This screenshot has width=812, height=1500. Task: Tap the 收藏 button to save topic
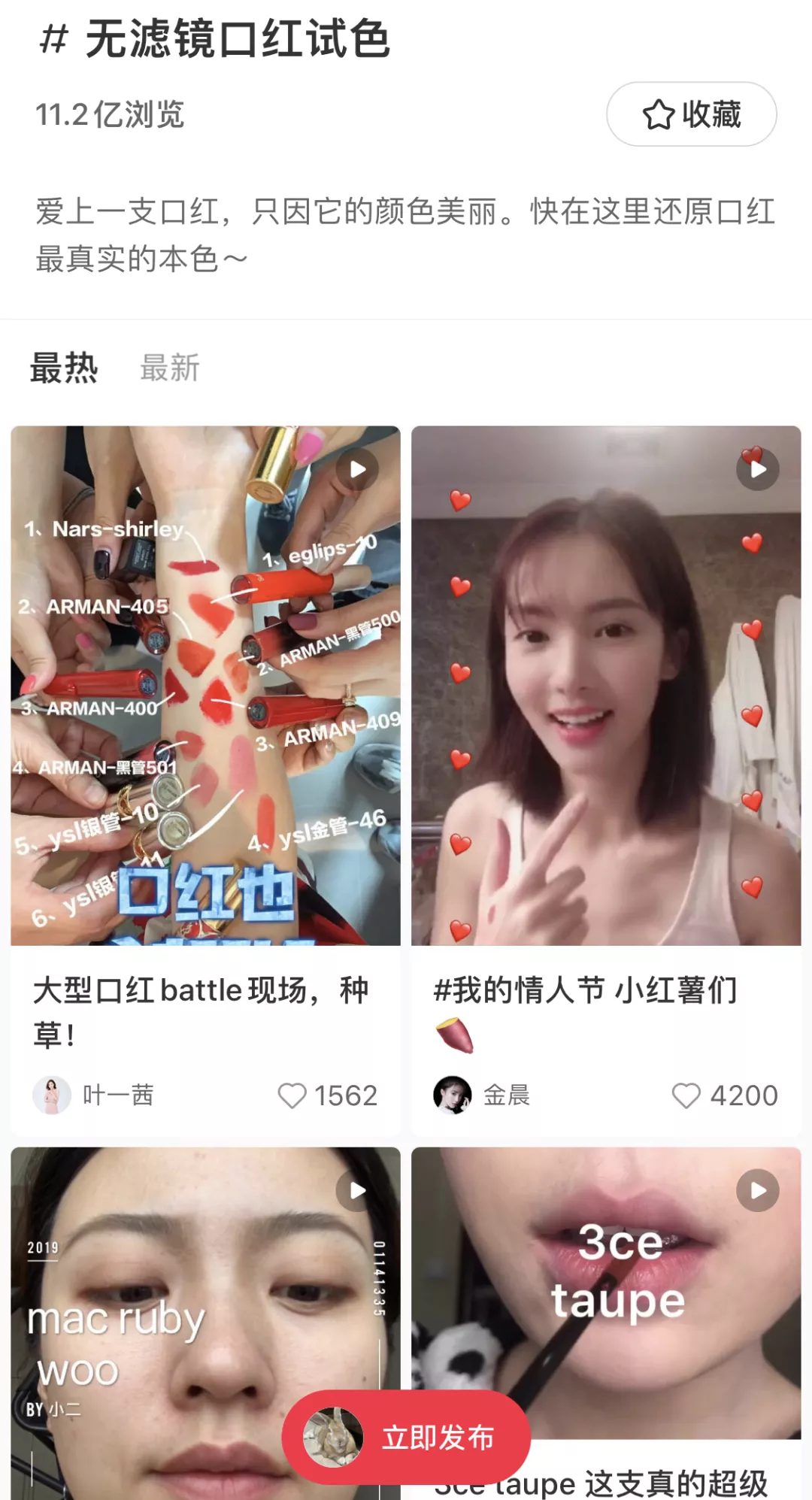(691, 114)
